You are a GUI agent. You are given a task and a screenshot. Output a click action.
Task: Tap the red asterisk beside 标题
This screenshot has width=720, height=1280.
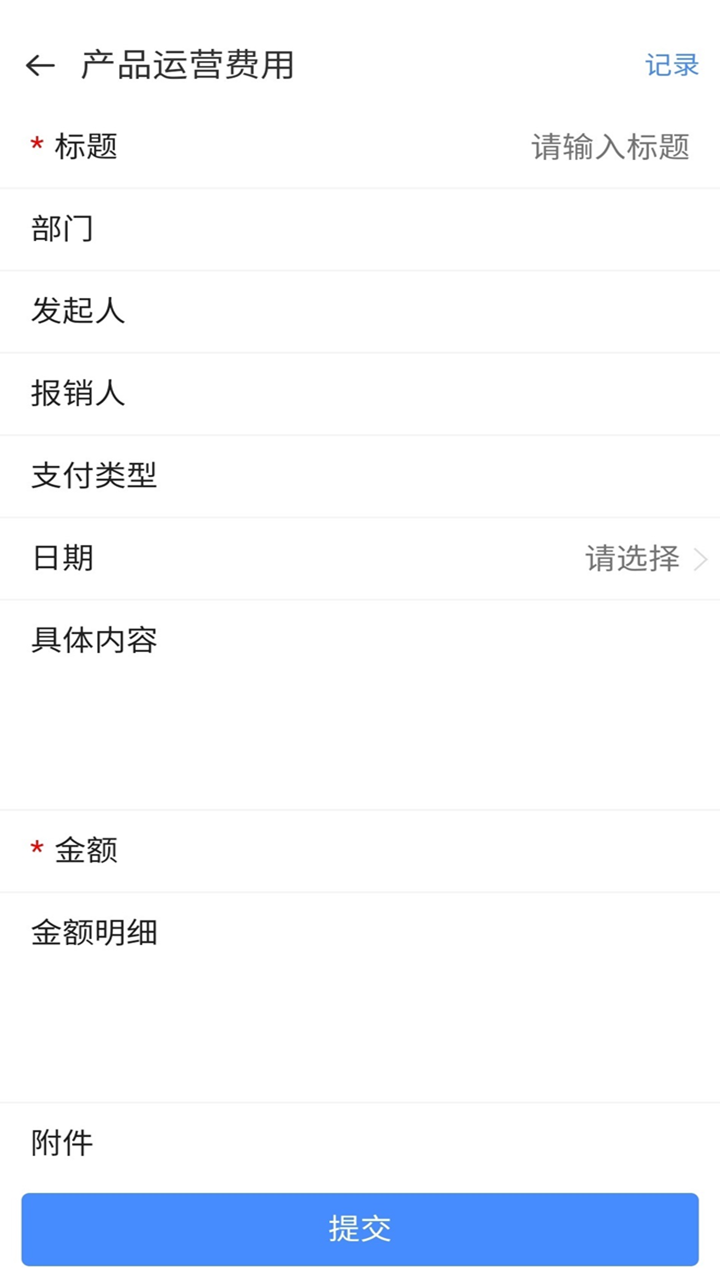(37, 147)
